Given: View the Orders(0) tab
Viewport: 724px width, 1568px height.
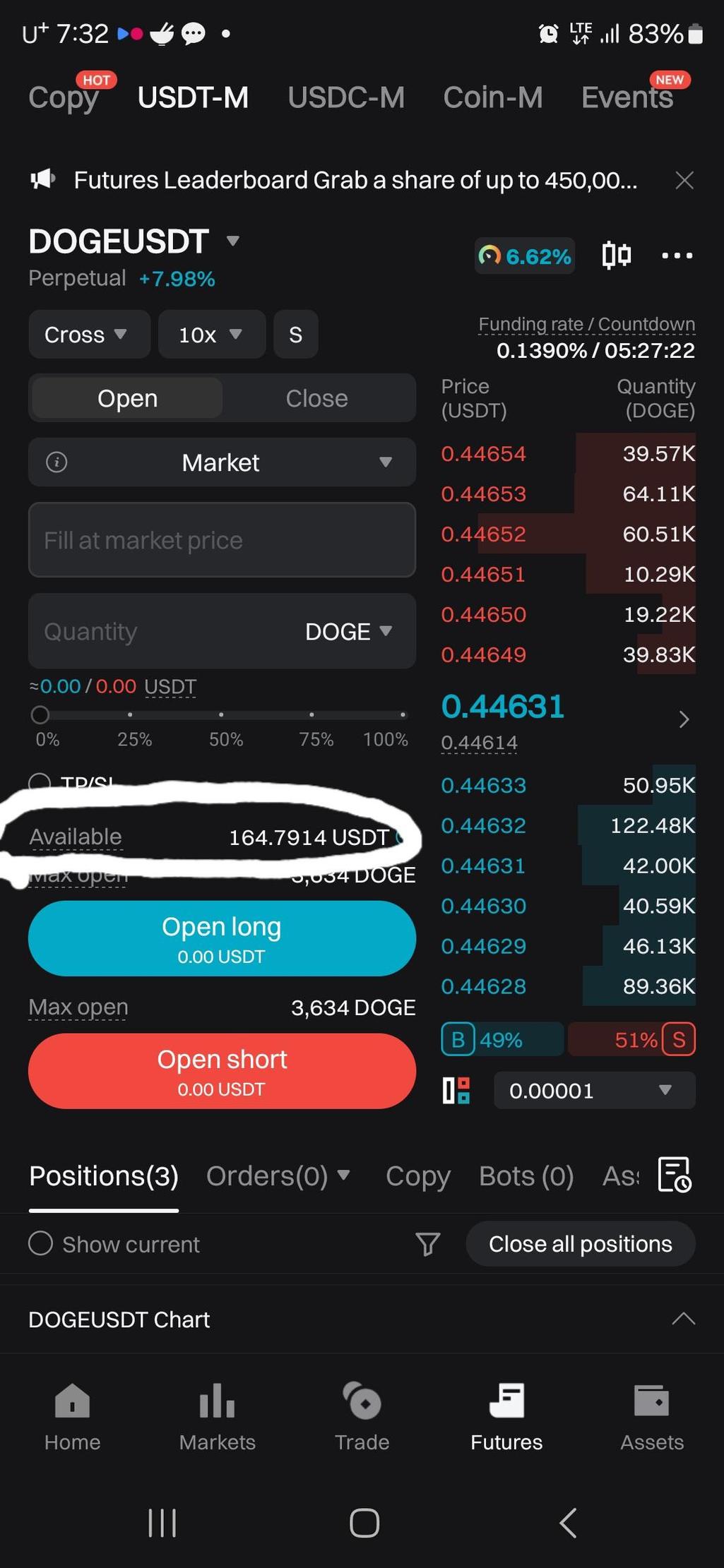Looking at the screenshot, I should point(277,1176).
